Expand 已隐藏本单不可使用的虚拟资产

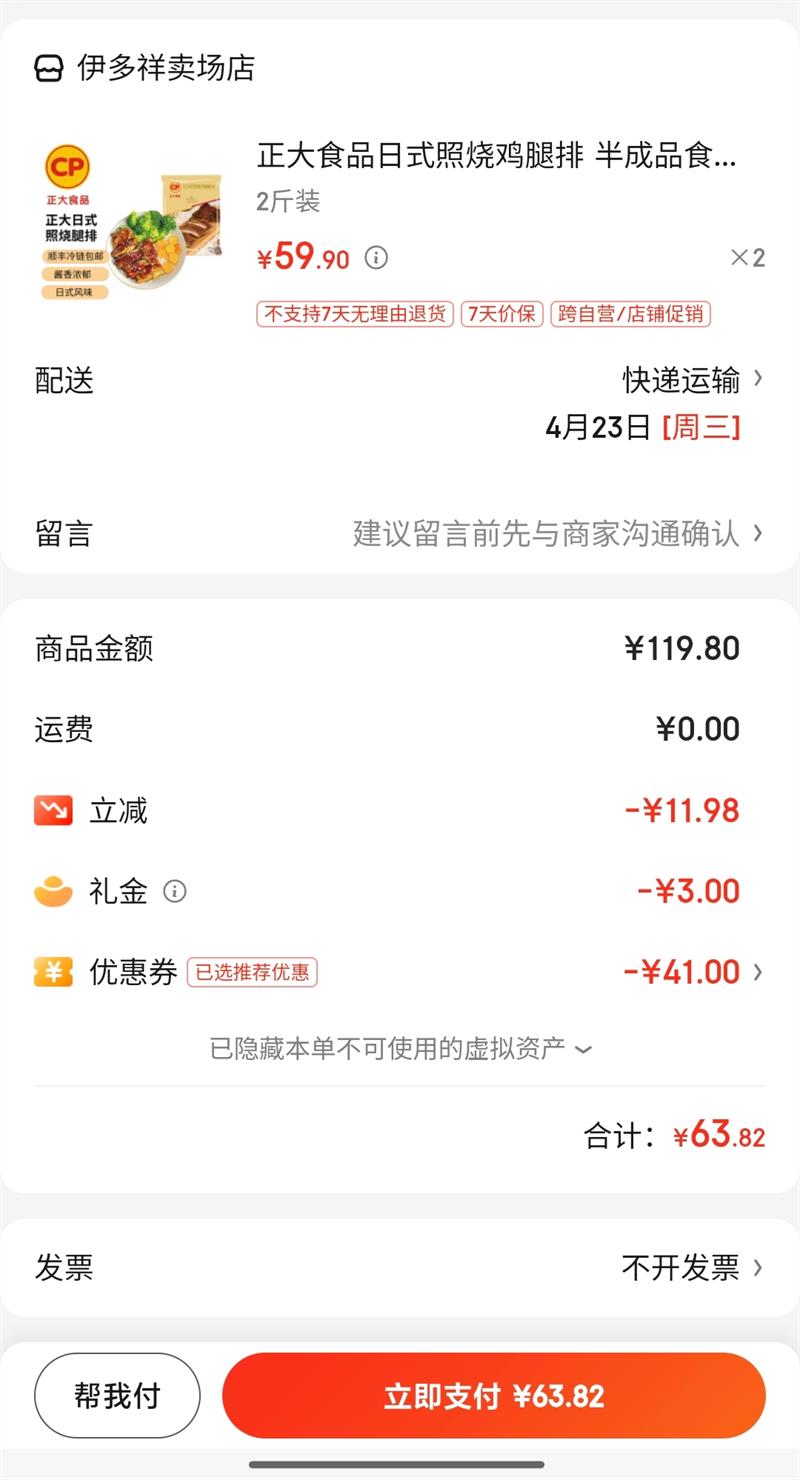[x=400, y=1049]
